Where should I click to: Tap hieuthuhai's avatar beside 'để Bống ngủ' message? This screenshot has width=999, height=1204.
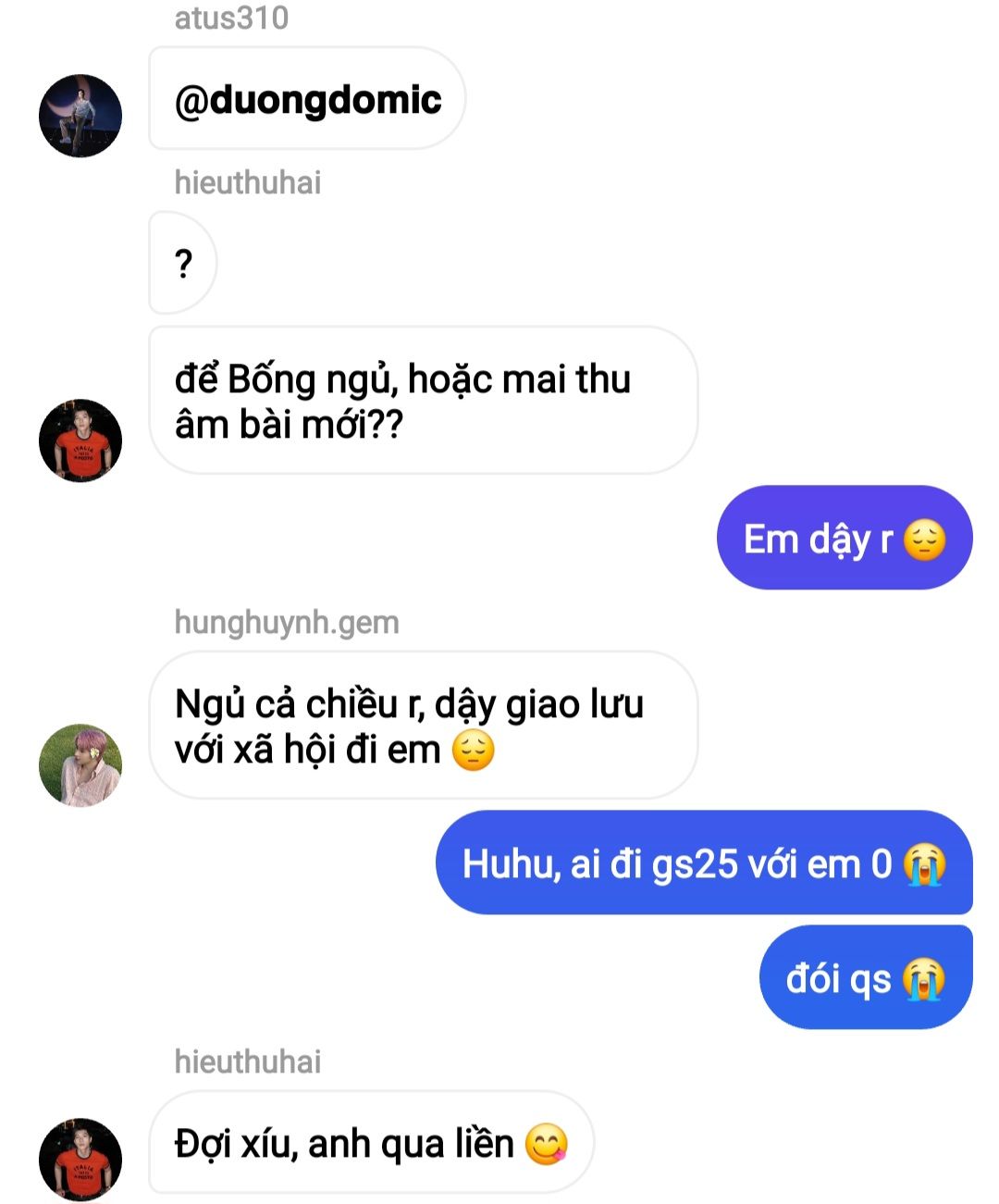pyautogui.click(x=80, y=441)
